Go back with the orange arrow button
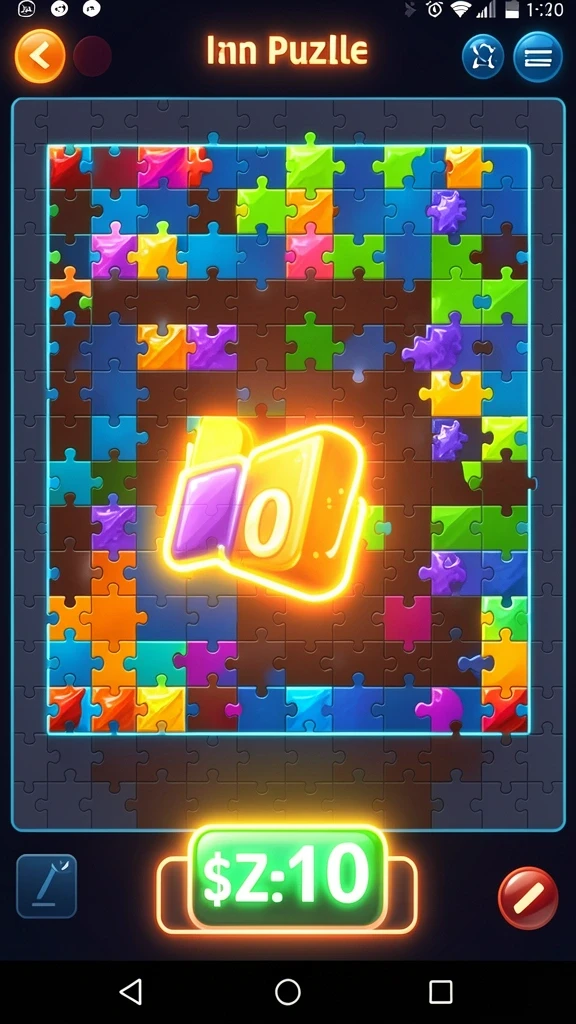576x1024 pixels. 40,56
